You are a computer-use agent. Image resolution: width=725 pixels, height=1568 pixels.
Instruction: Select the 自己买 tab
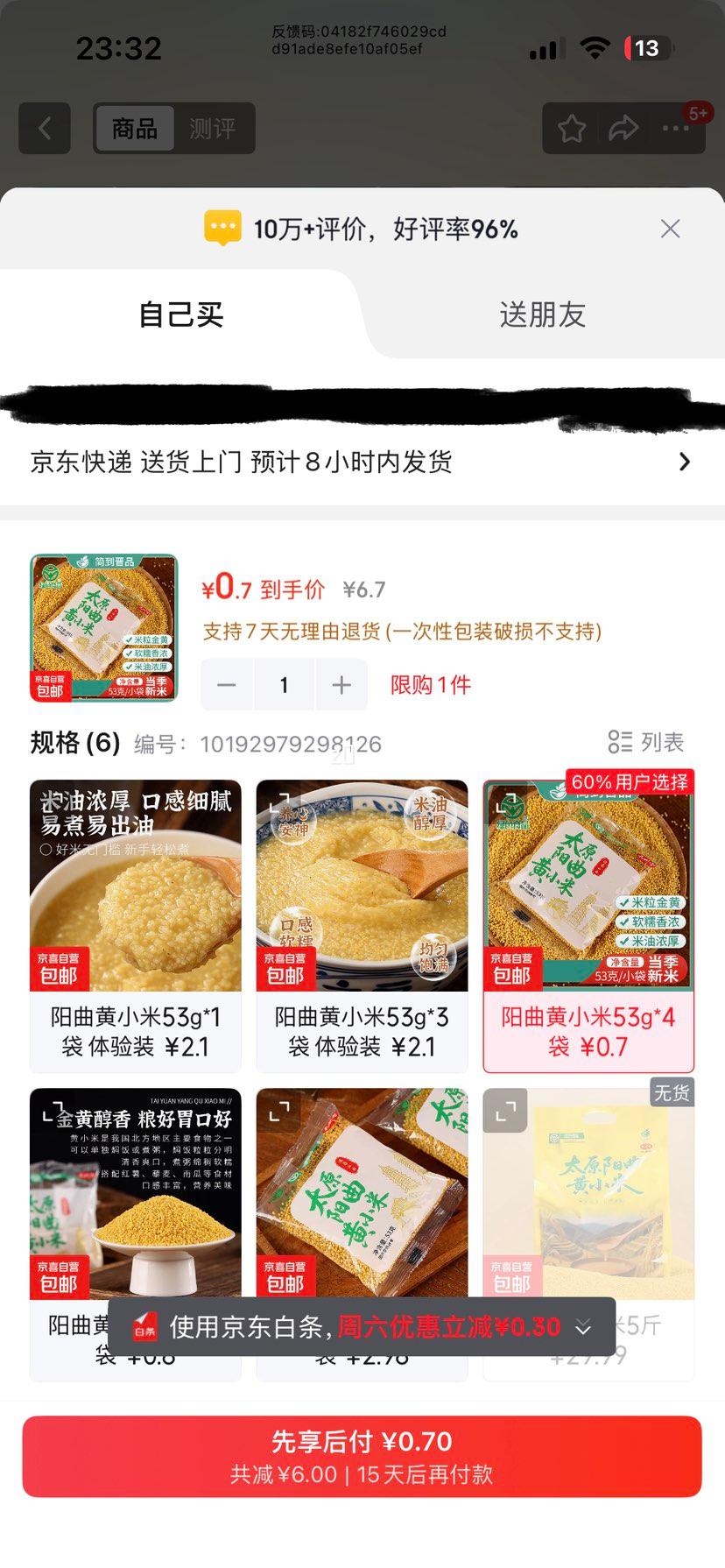pyautogui.click(x=181, y=314)
